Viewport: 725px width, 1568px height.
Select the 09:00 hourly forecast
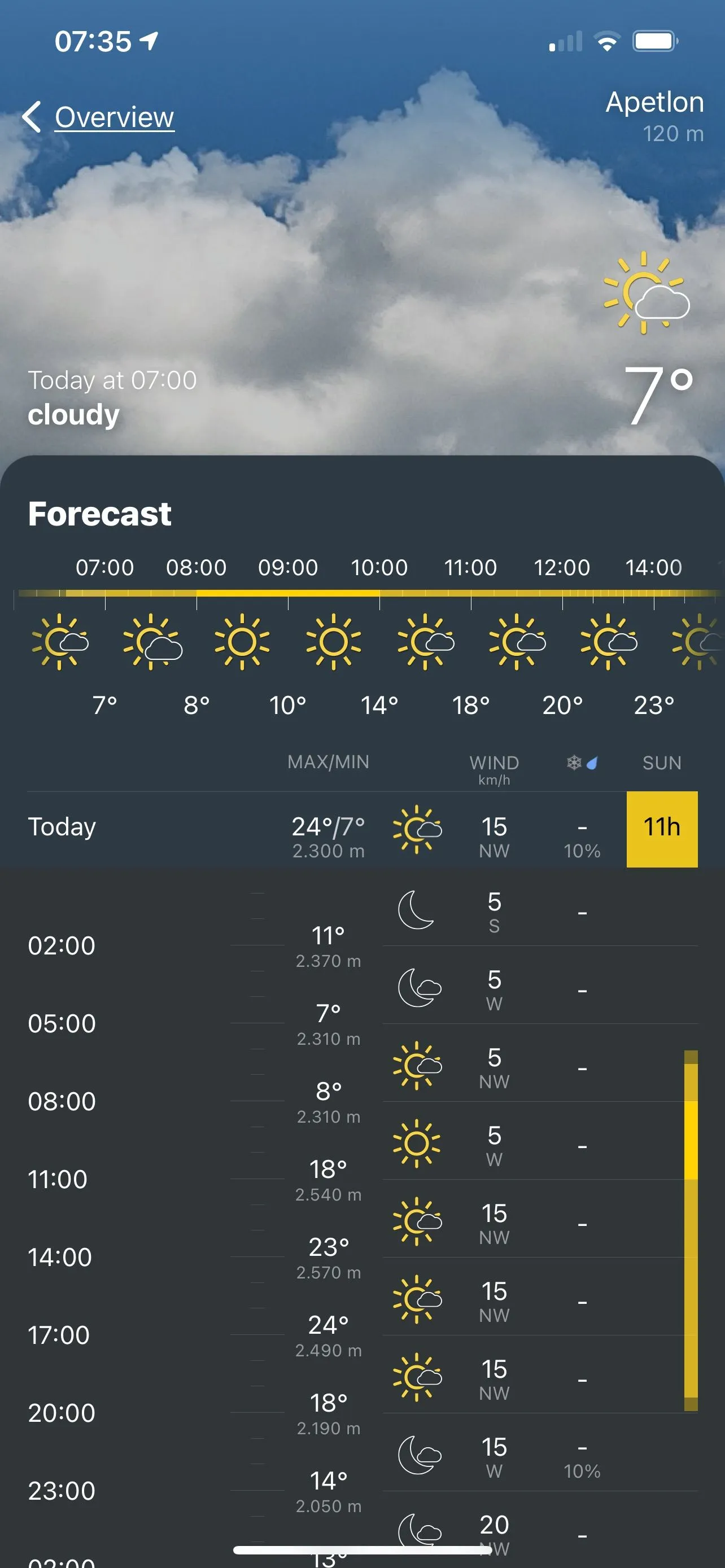287,639
